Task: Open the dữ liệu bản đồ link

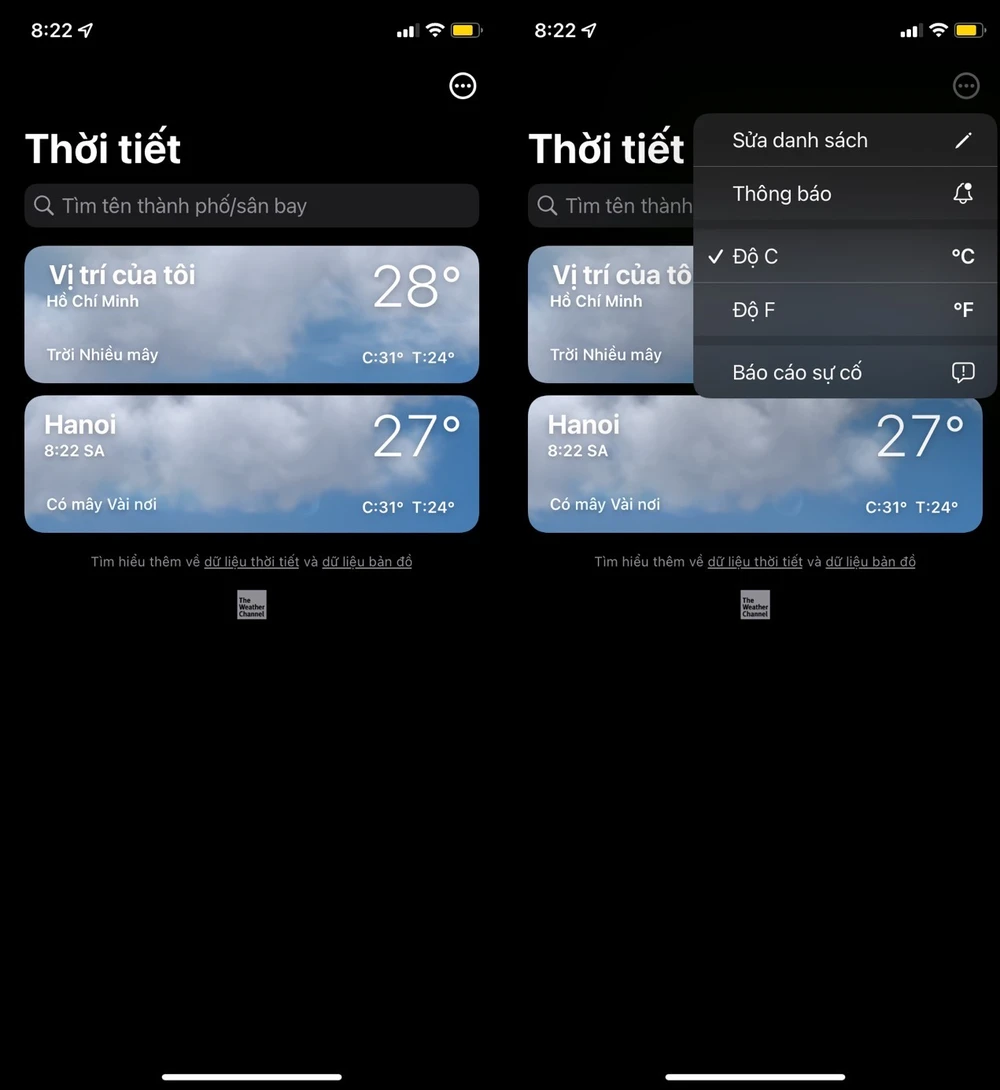Action: click(367, 561)
